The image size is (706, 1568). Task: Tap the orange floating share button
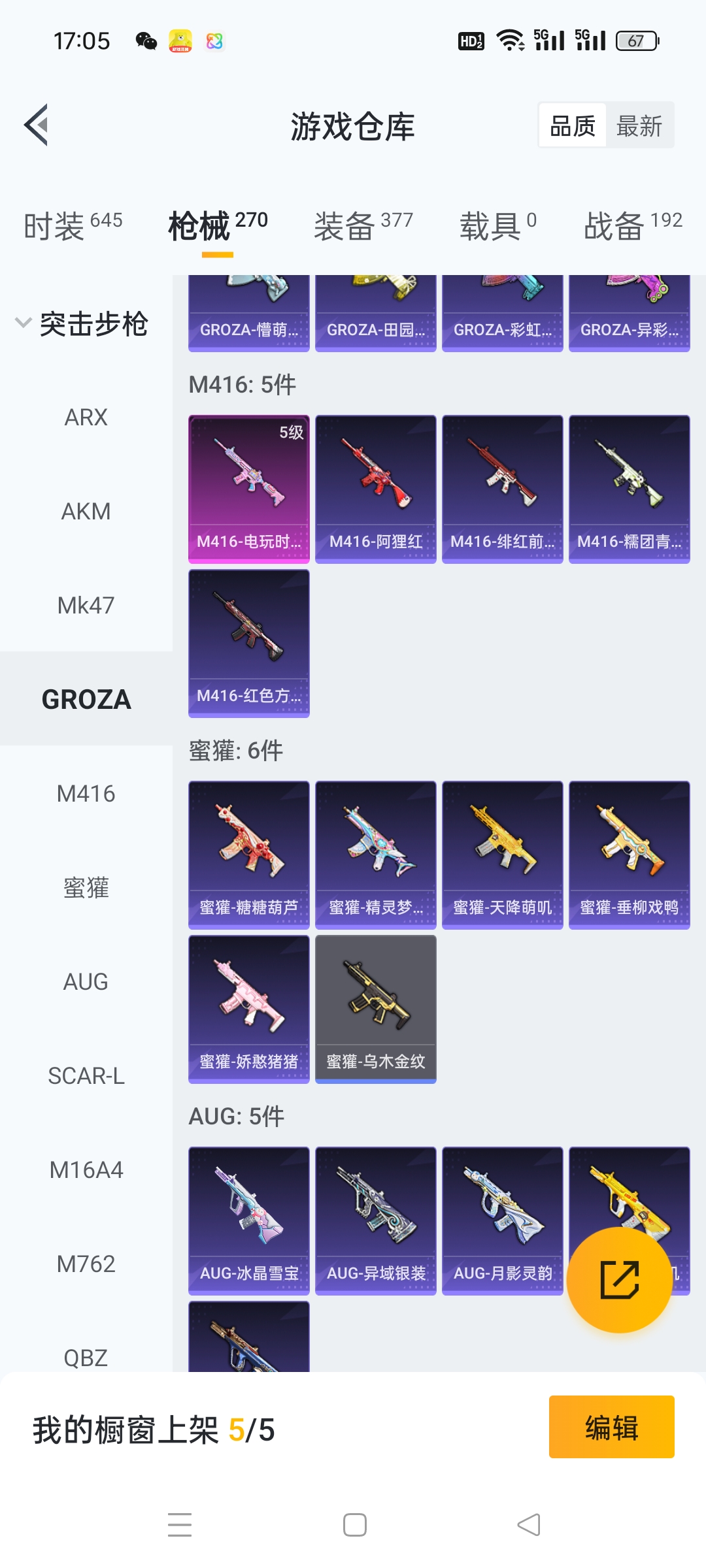[619, 1280]
